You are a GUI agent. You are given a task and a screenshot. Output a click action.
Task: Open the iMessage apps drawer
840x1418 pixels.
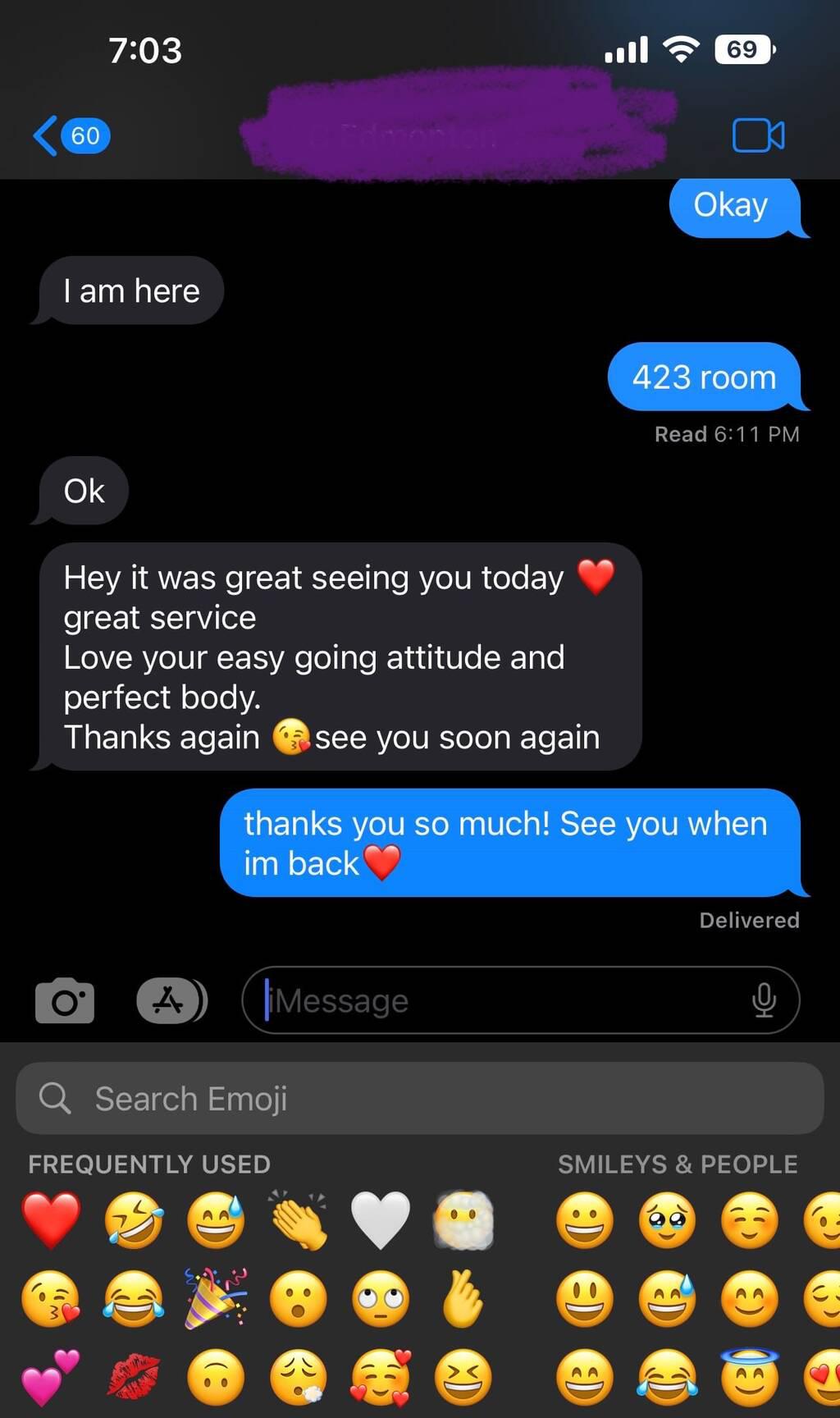(171, 1000)
